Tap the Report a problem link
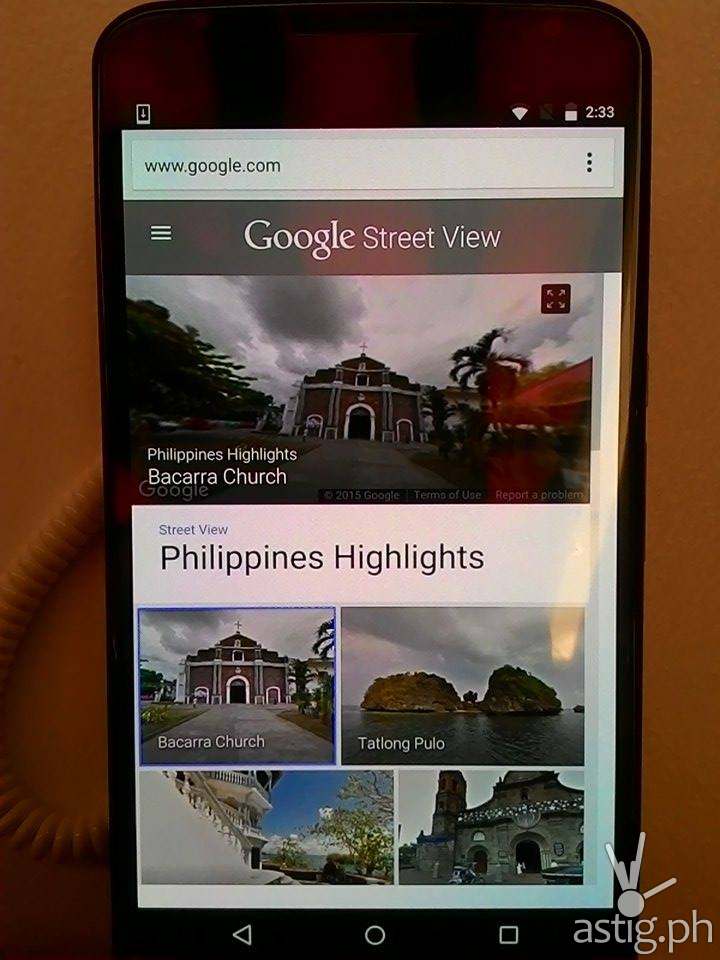The width and height of the screenshot is (720, 960). 539,495
